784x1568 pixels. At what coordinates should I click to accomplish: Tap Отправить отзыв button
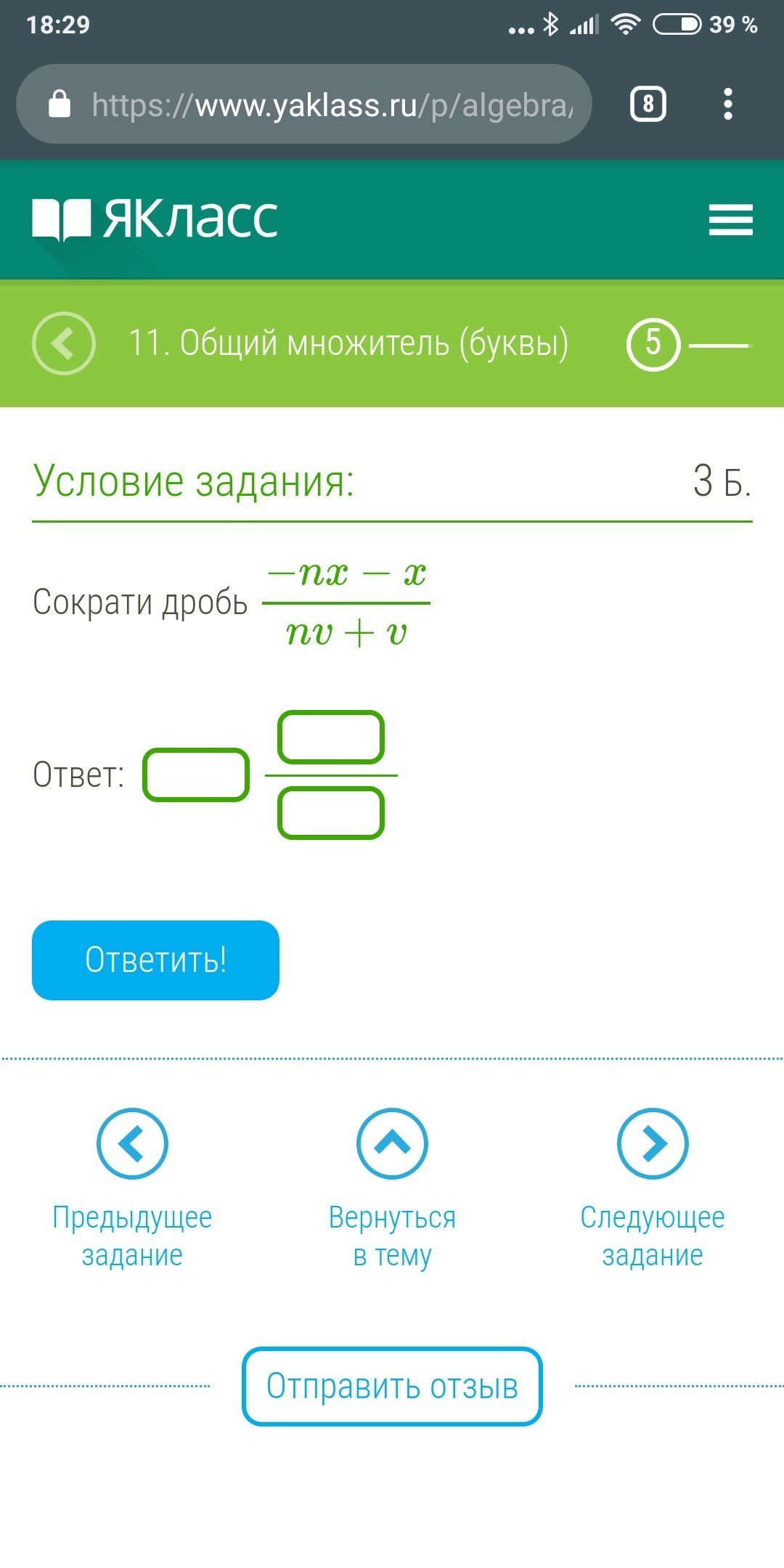(392, 1386)
